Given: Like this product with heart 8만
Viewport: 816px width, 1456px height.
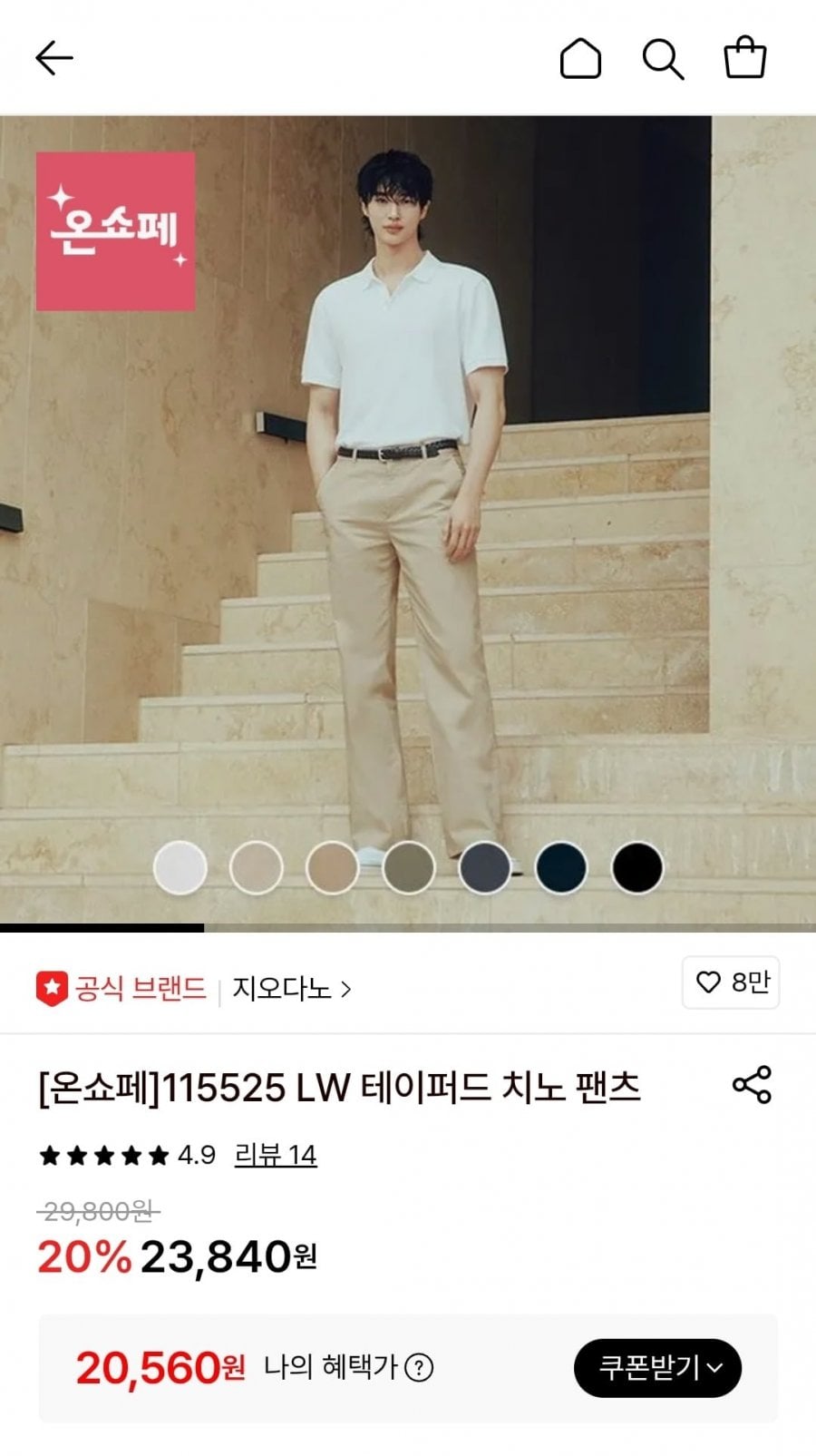Looking at the screenshot, I should point(731,982).
